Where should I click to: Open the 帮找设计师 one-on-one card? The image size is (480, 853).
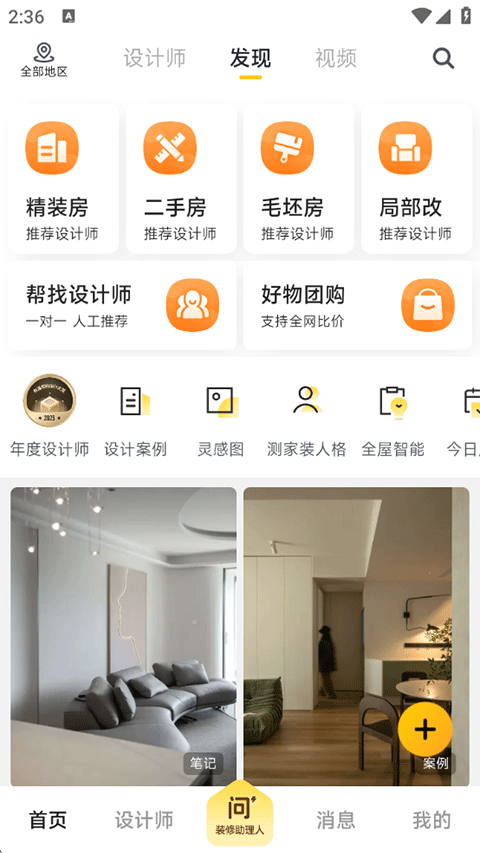122,305
